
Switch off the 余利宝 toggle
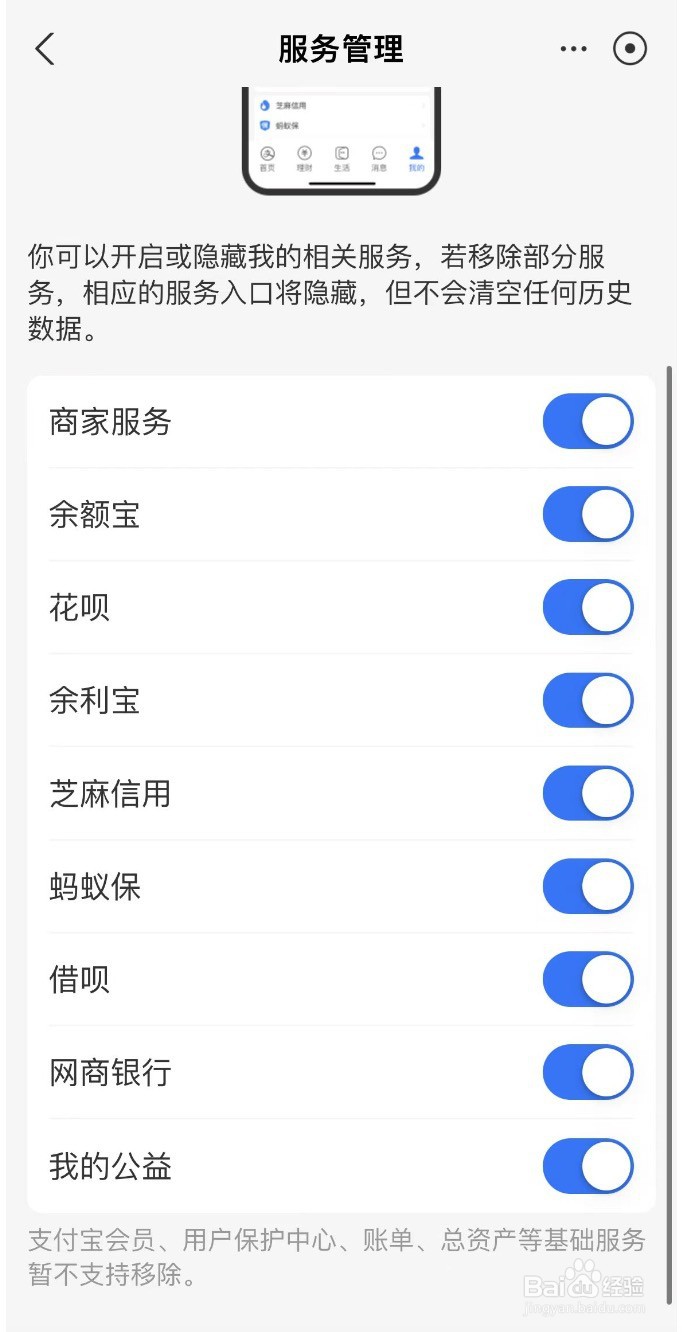588,700
